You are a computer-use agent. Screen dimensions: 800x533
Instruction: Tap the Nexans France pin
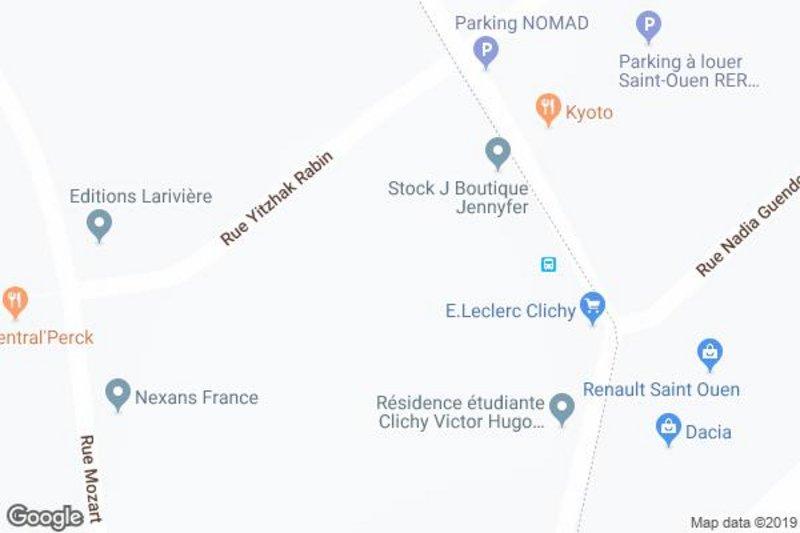pos(118,394)
